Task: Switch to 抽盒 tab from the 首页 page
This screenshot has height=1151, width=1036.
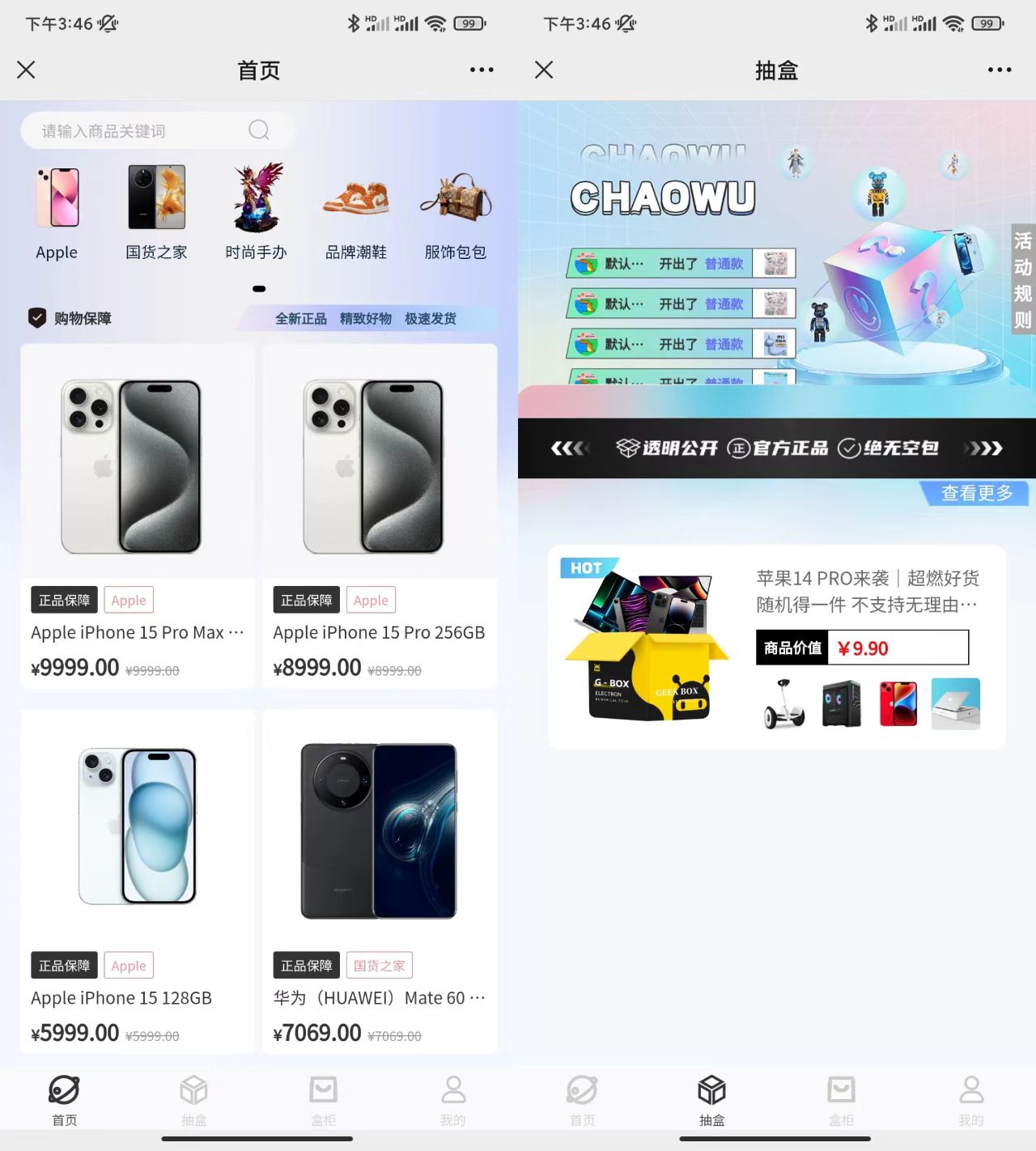Action: pyautogui.click(x=194, y=1101)
